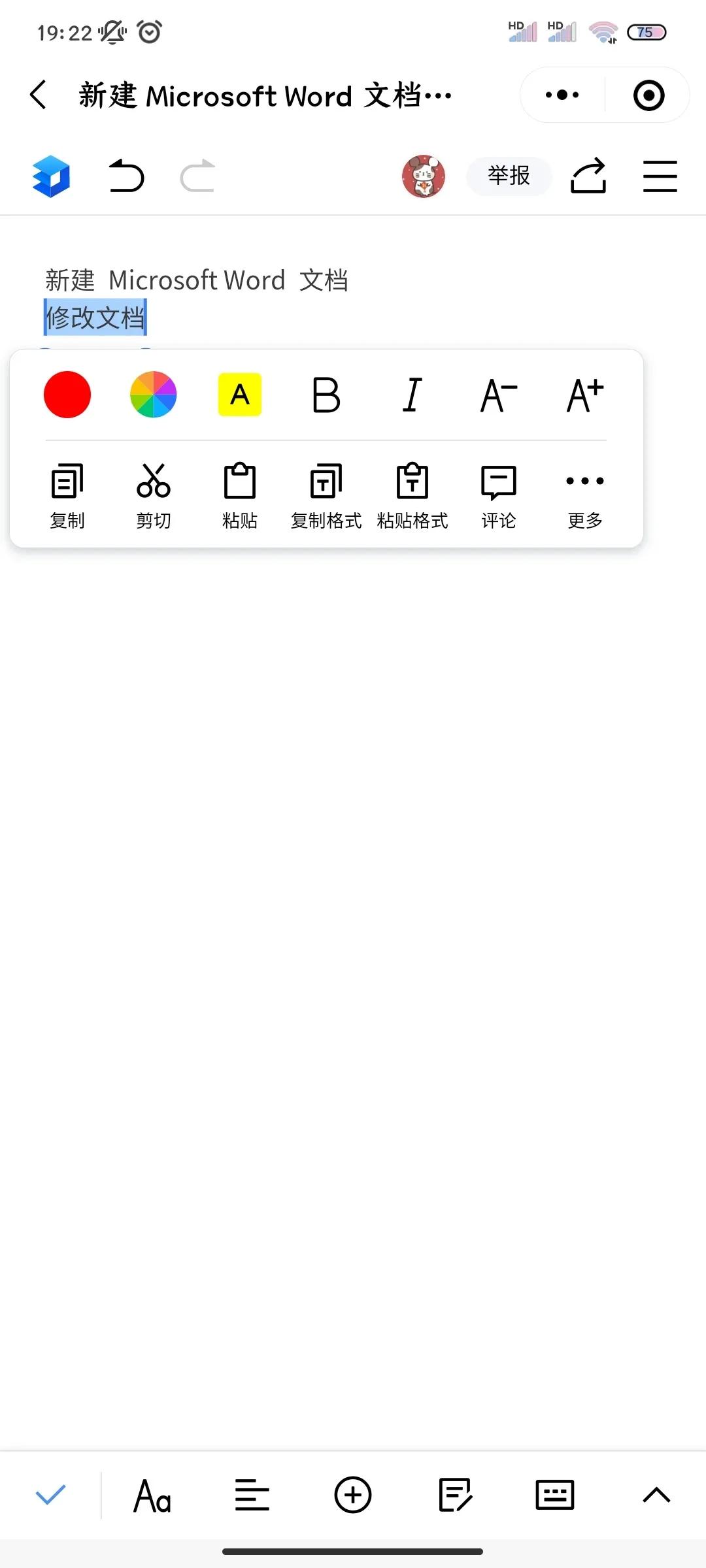
Task: Select 评论 to add a comment
Action: click(x=498, y=495)
